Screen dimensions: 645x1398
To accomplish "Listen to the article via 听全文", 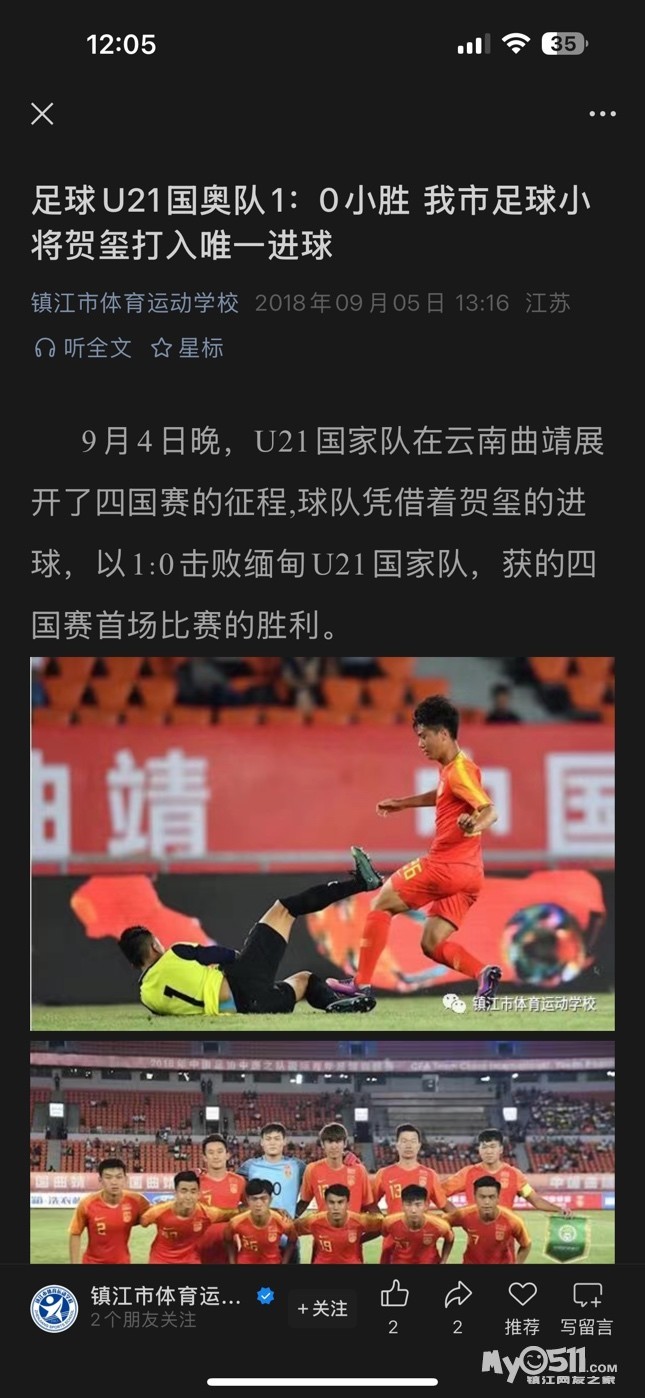I will (82, 348).
